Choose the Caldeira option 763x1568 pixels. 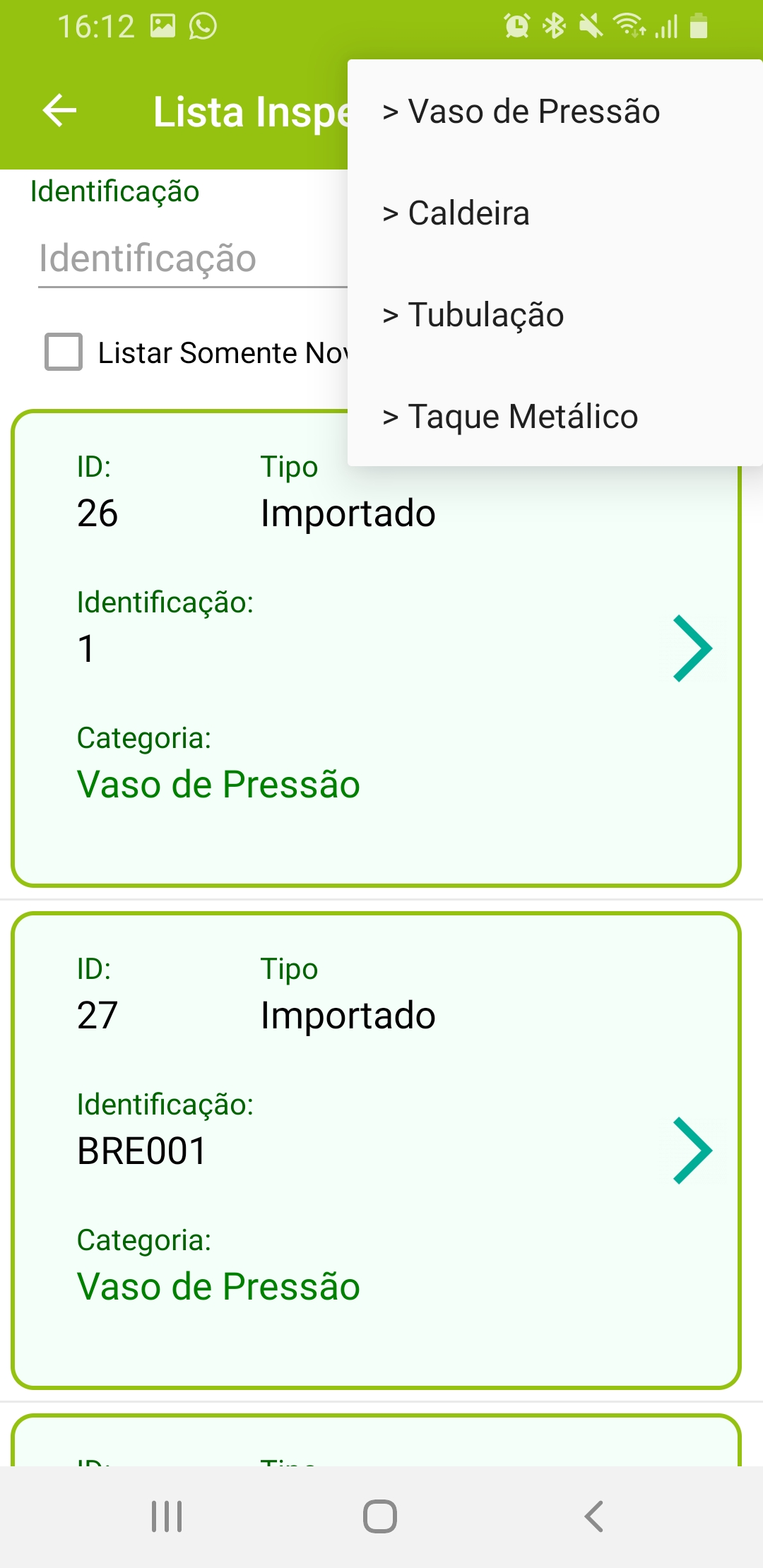(555, 213)
